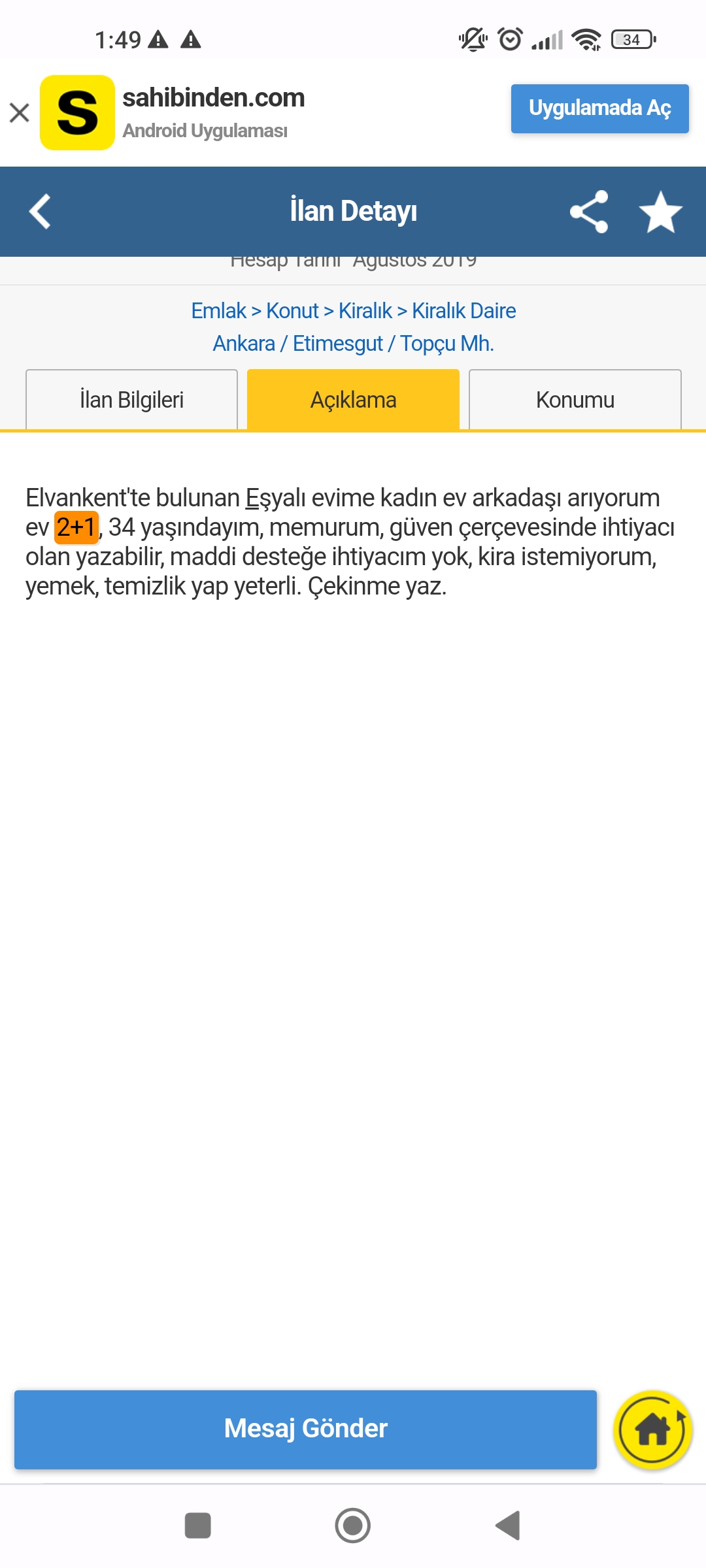
Task: Open the Kiralık Daire breadcrumb link
Action: (463, 310)
